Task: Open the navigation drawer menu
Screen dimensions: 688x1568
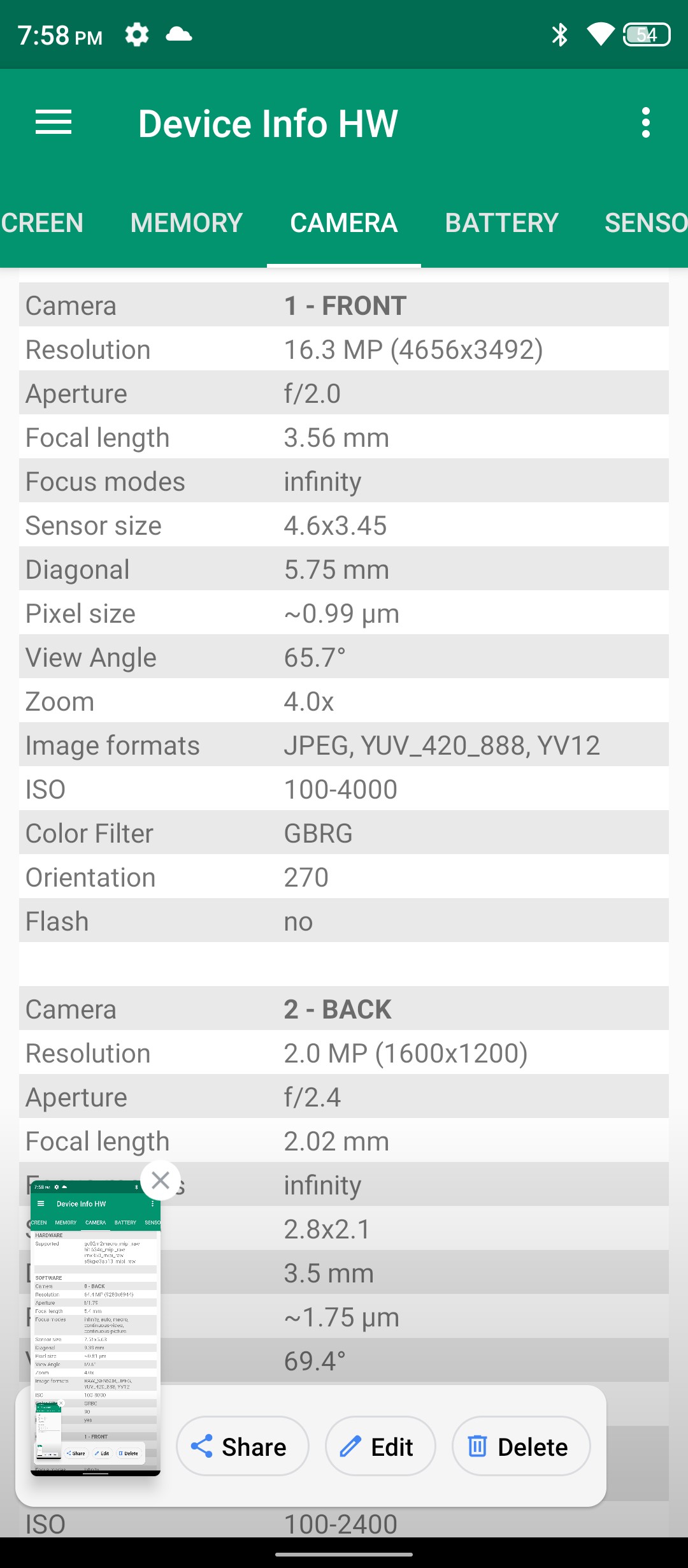Action: pos(54,122)
